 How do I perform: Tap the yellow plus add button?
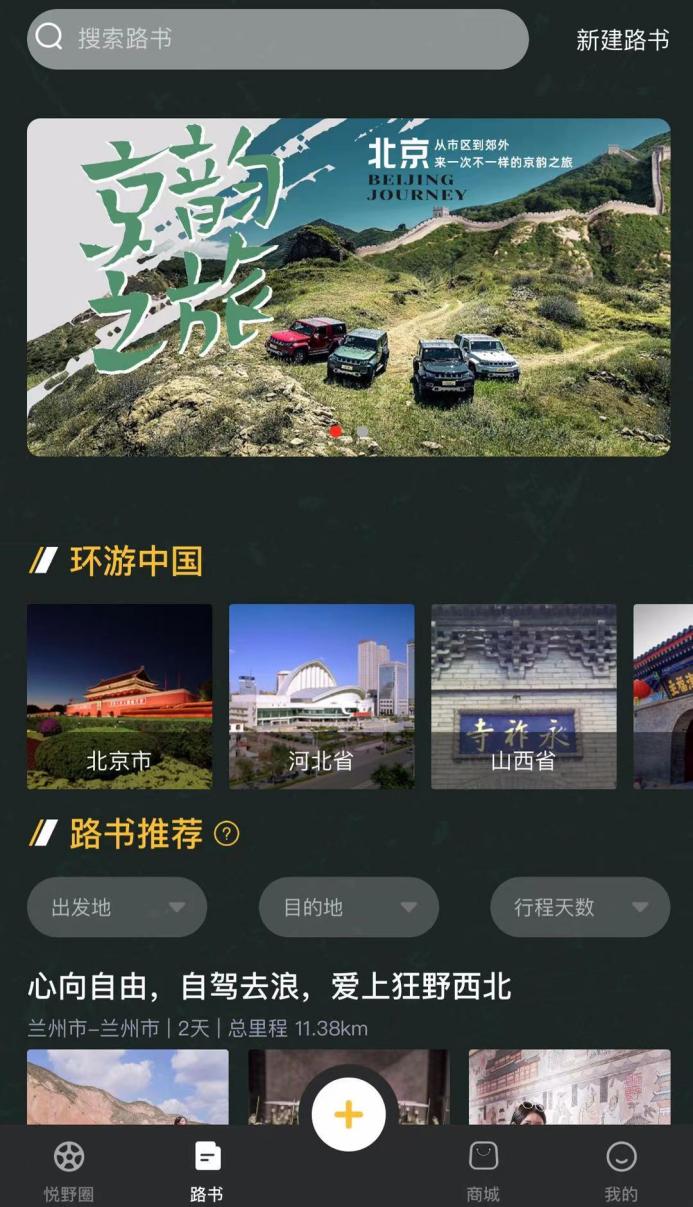[348, 1115]
